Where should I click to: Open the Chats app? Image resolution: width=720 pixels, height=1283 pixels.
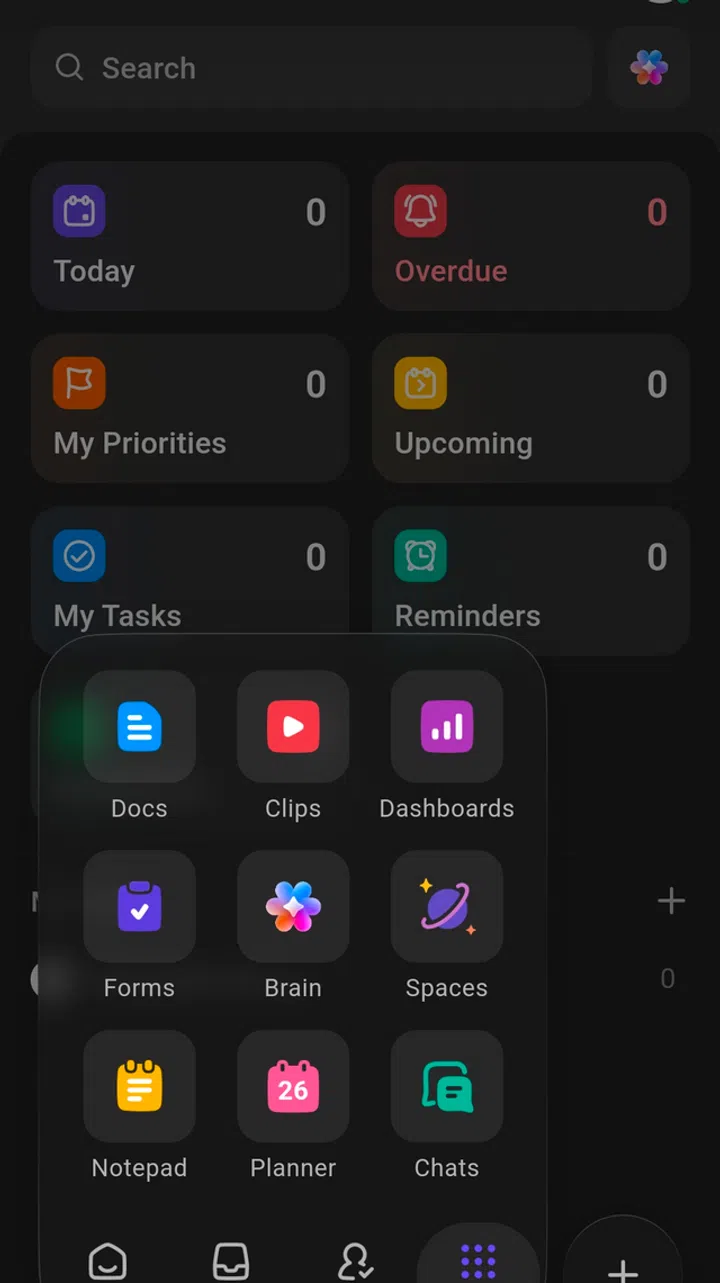point(446,1087)
